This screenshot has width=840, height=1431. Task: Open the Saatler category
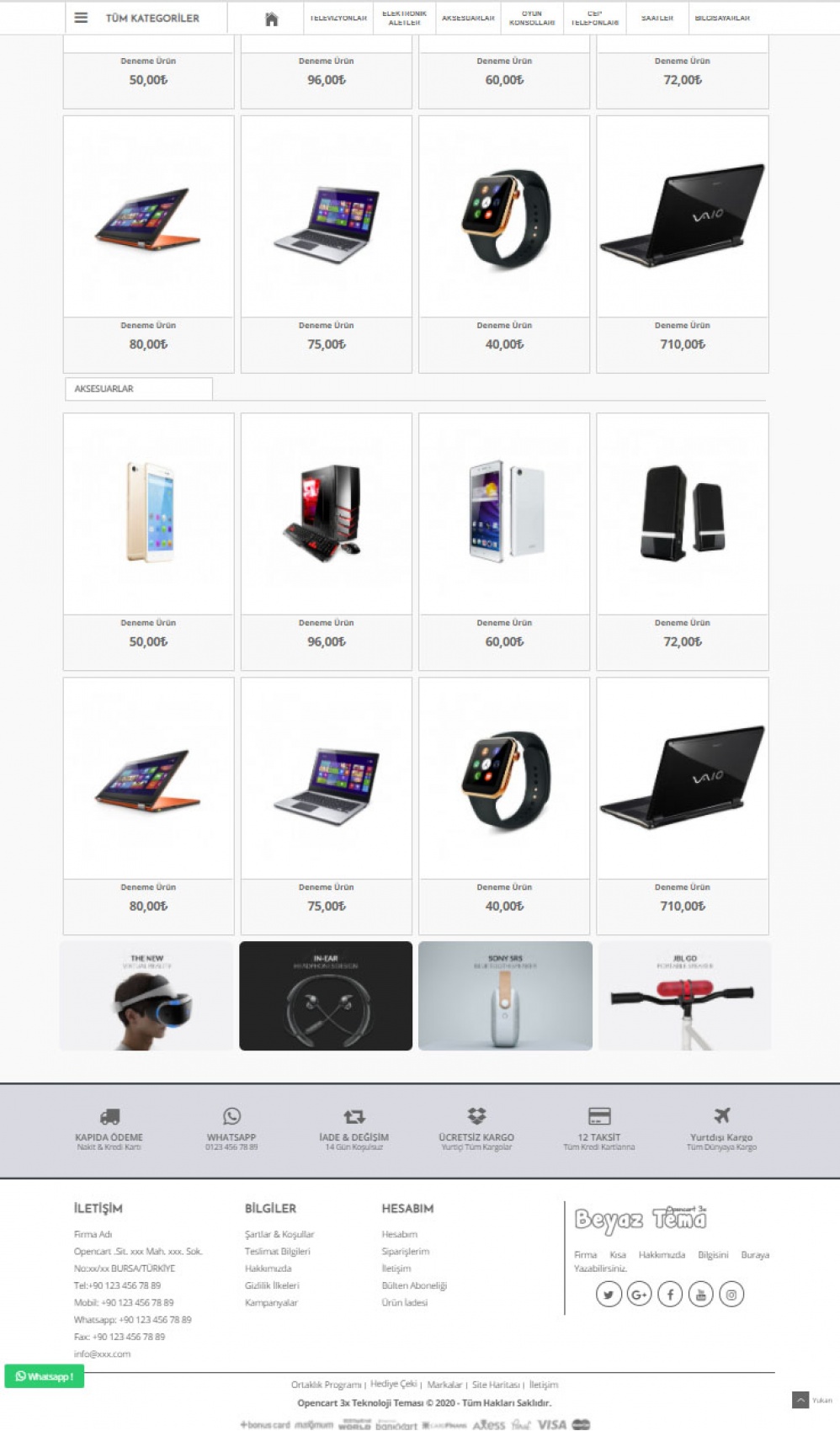[x=657, y=18]
